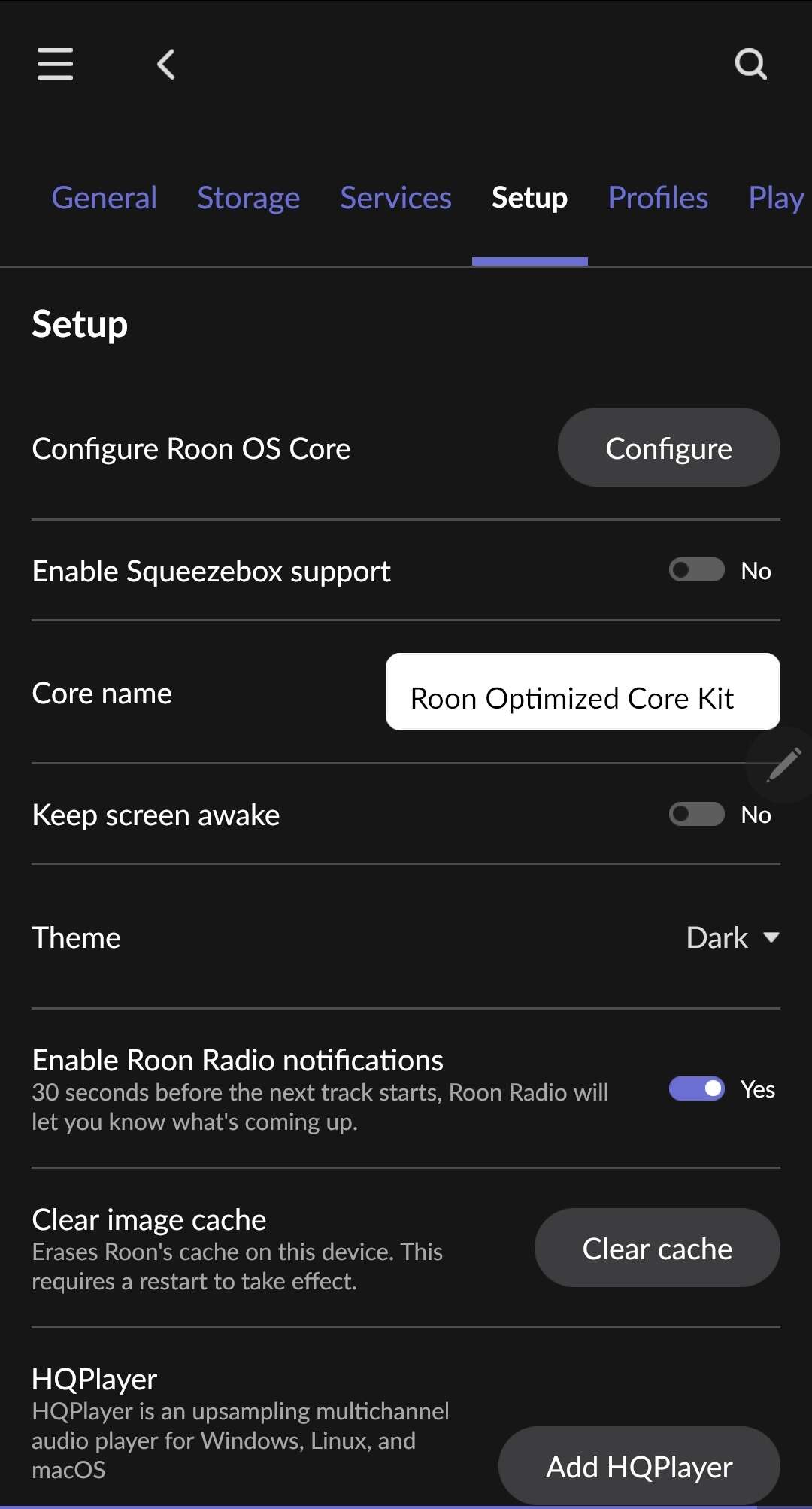Disable Roon Radio notifications

pyautogui.click(x=696, y=1088)
